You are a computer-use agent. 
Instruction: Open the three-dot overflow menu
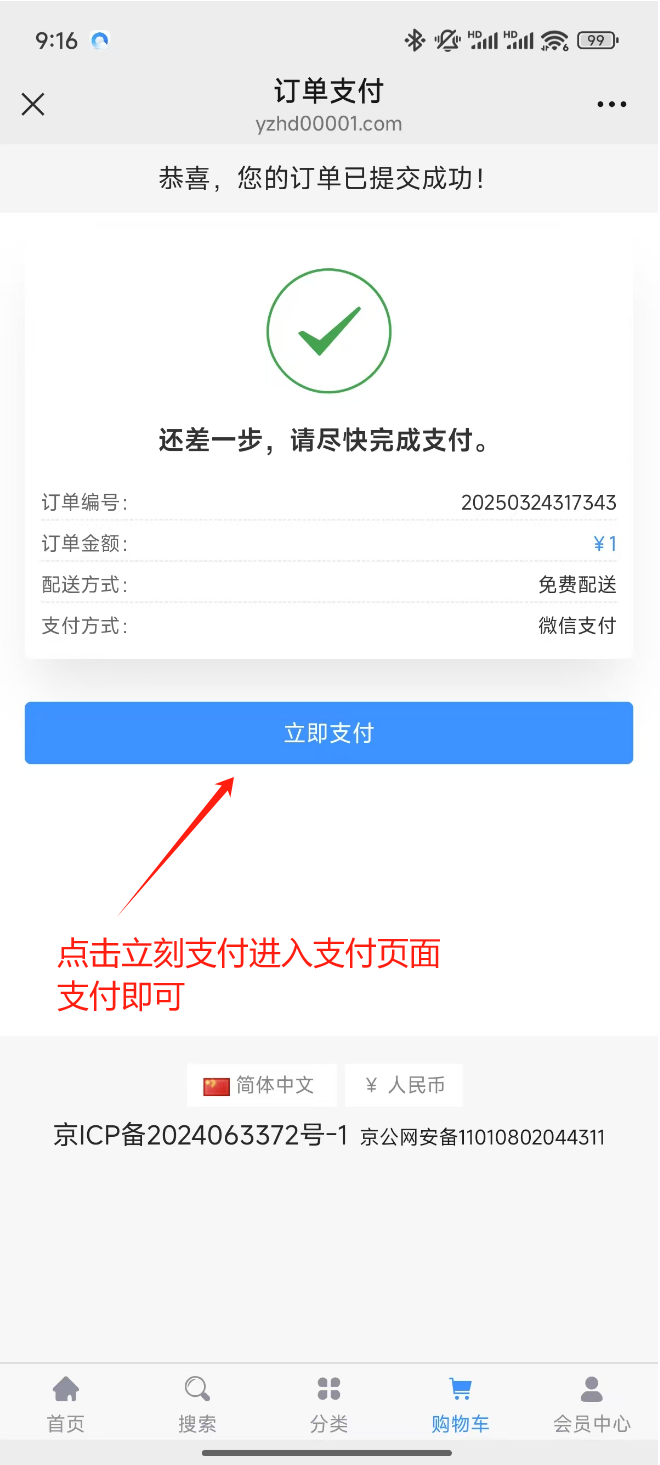point(612,104)
